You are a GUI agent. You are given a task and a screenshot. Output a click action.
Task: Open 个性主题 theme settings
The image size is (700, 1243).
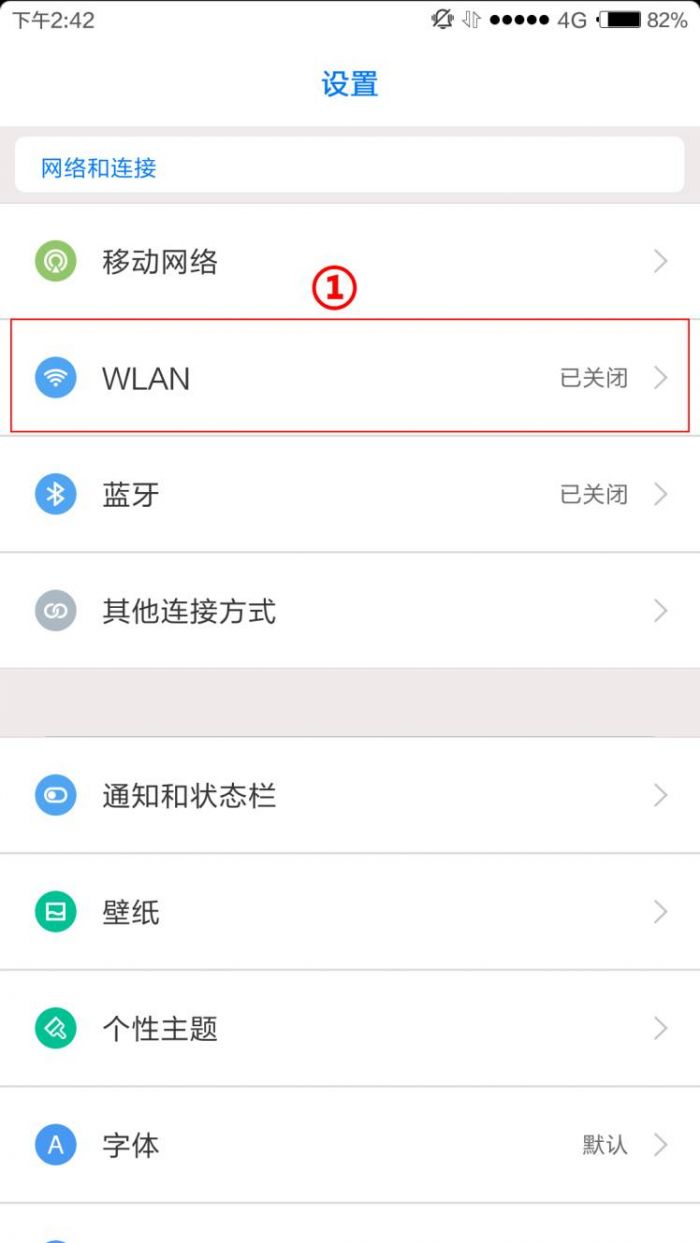350,1028
